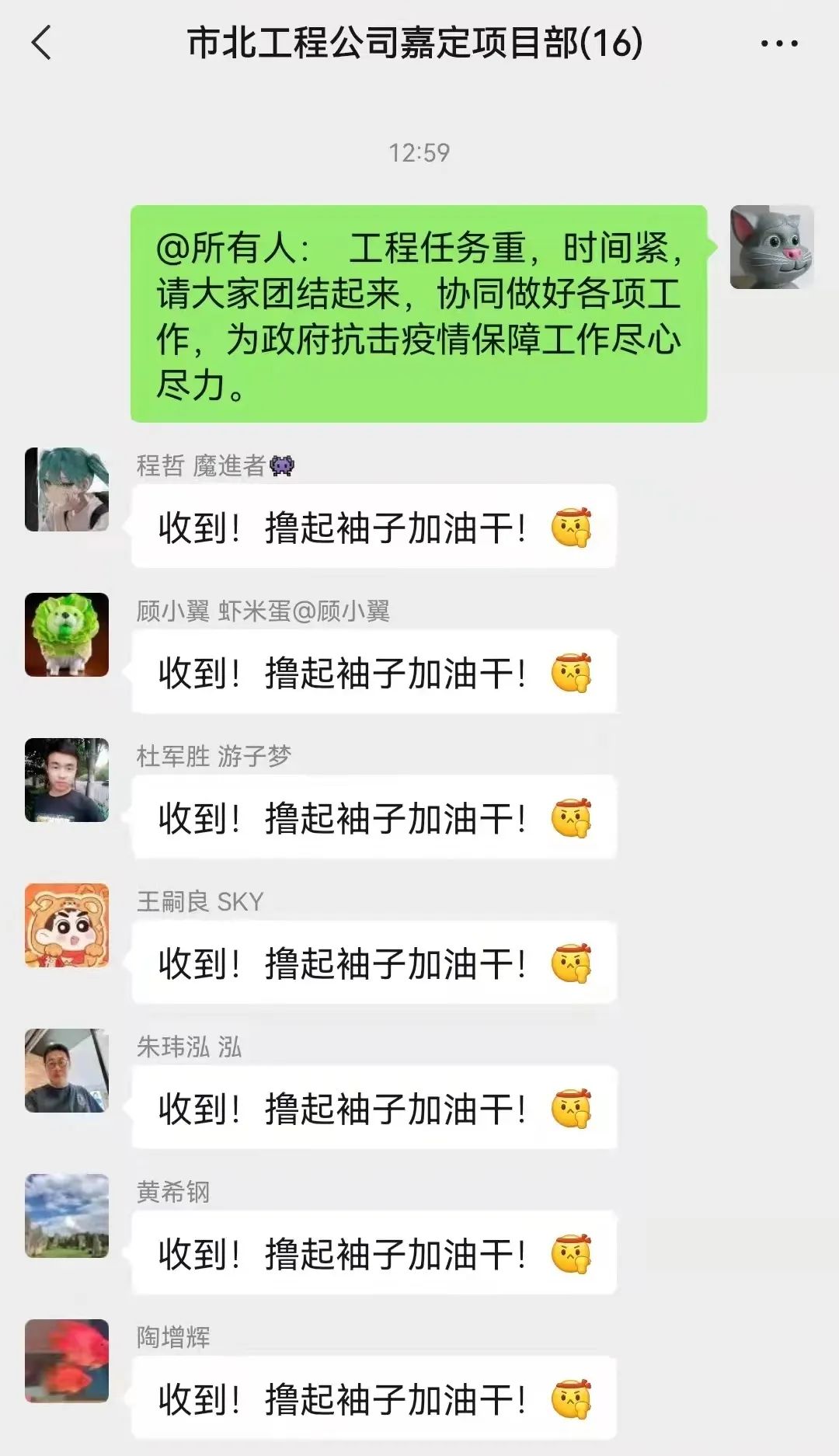View profile of 程哲 魔進者

[67, 489]
